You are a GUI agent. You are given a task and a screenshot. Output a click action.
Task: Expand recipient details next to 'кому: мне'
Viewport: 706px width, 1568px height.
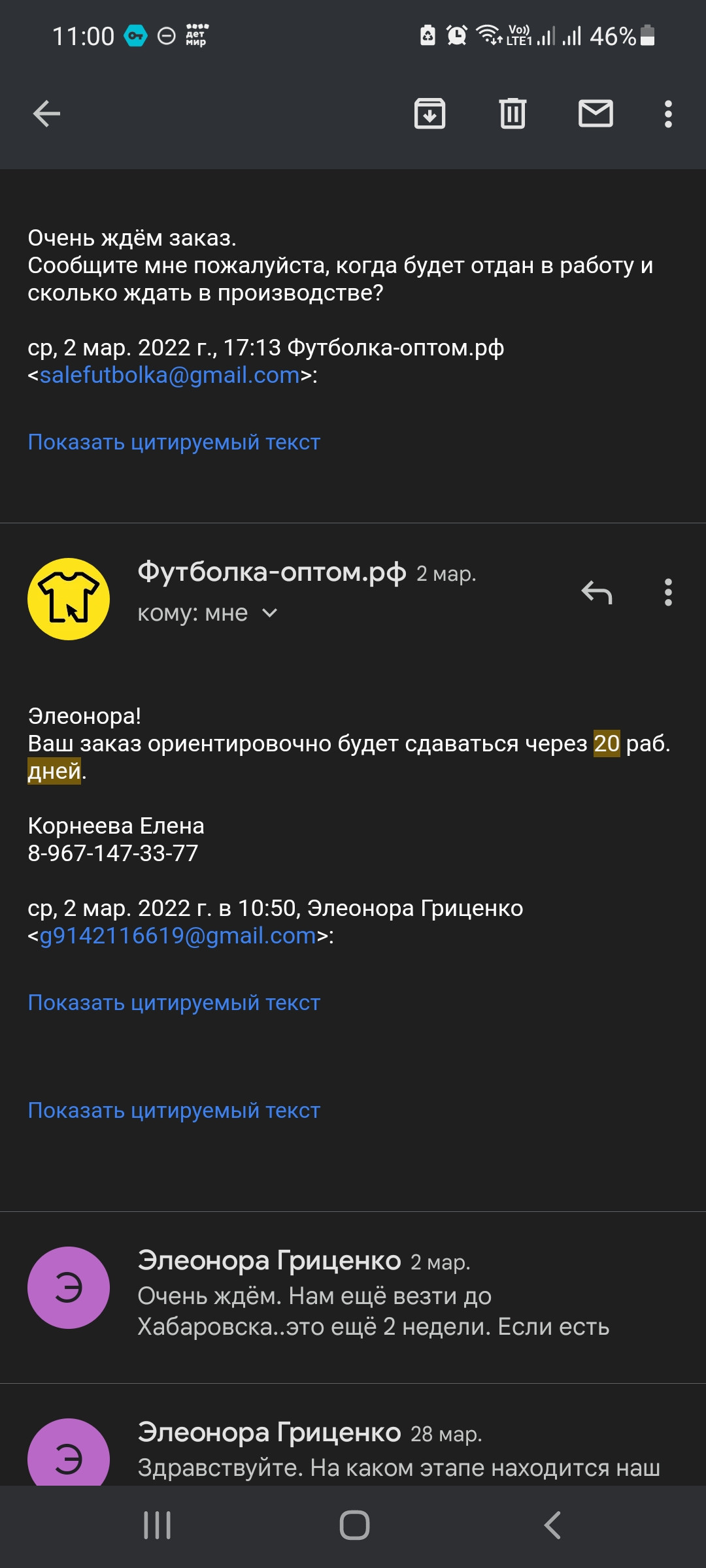click(269, 613)
